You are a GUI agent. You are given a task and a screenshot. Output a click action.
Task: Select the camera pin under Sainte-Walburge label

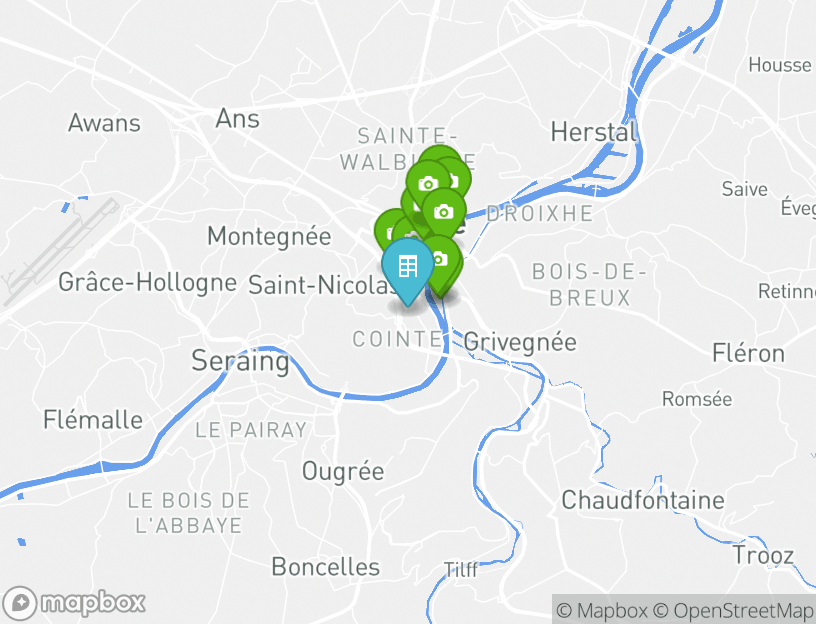429,183
